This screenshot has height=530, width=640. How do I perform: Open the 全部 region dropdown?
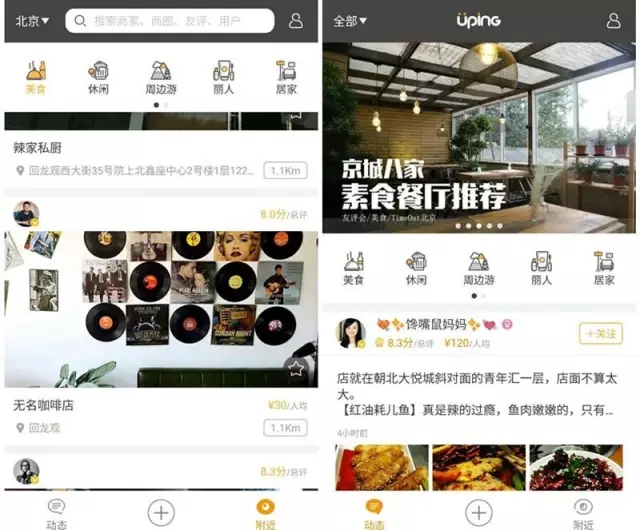tap(349, 20)
